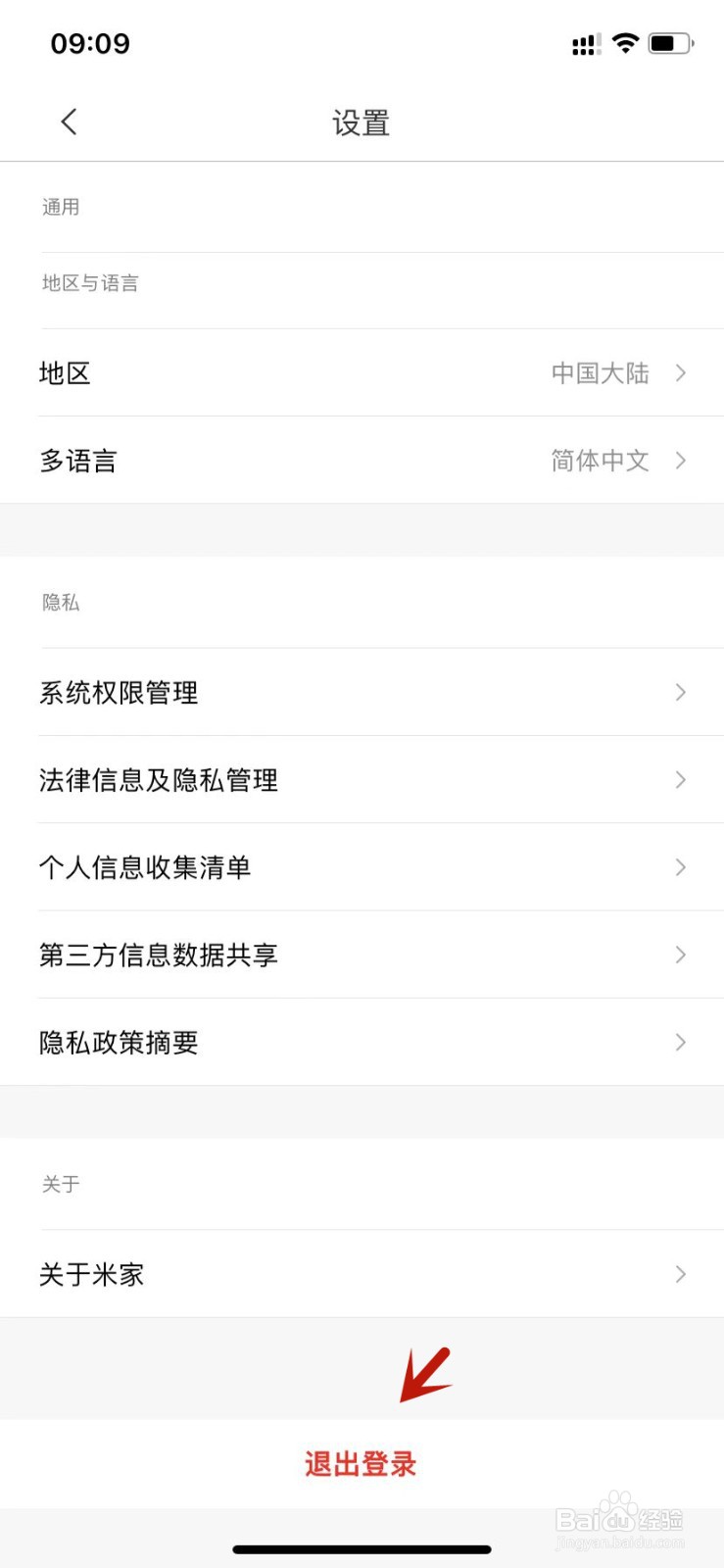Tap the back arrow icon
This screenshot has width=724, height=1568.
[x=68, y=121]
